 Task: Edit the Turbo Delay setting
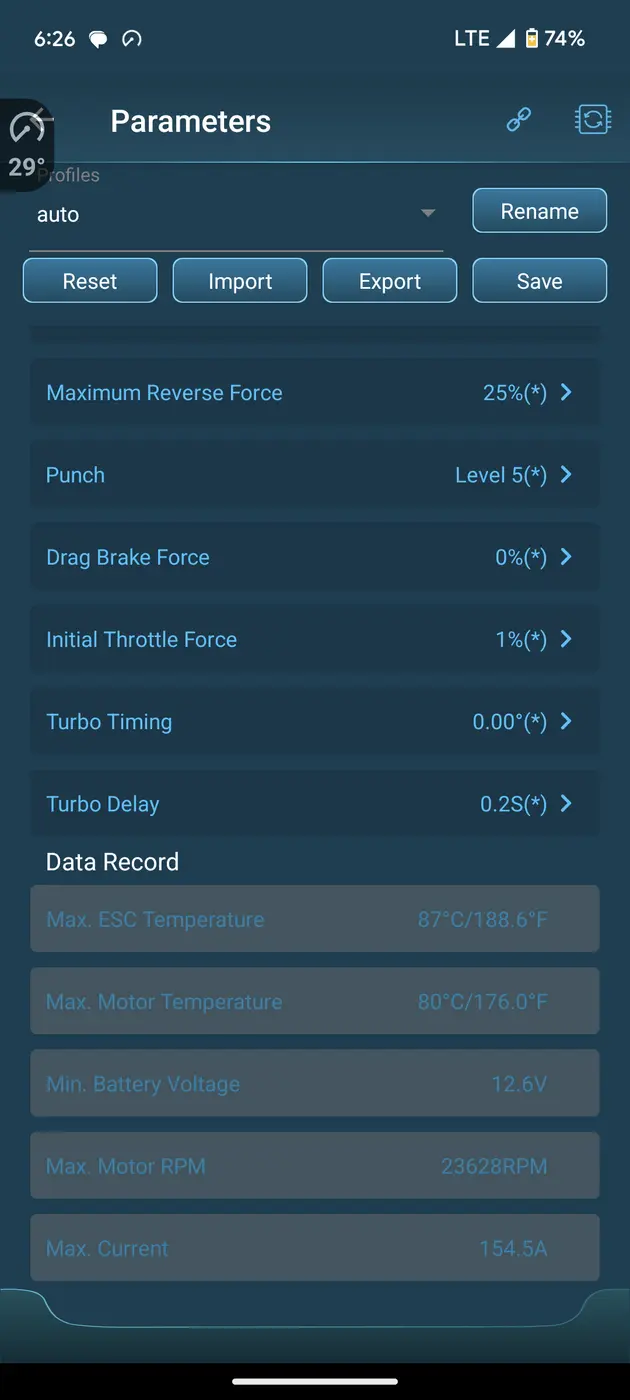tap(315, 803)
